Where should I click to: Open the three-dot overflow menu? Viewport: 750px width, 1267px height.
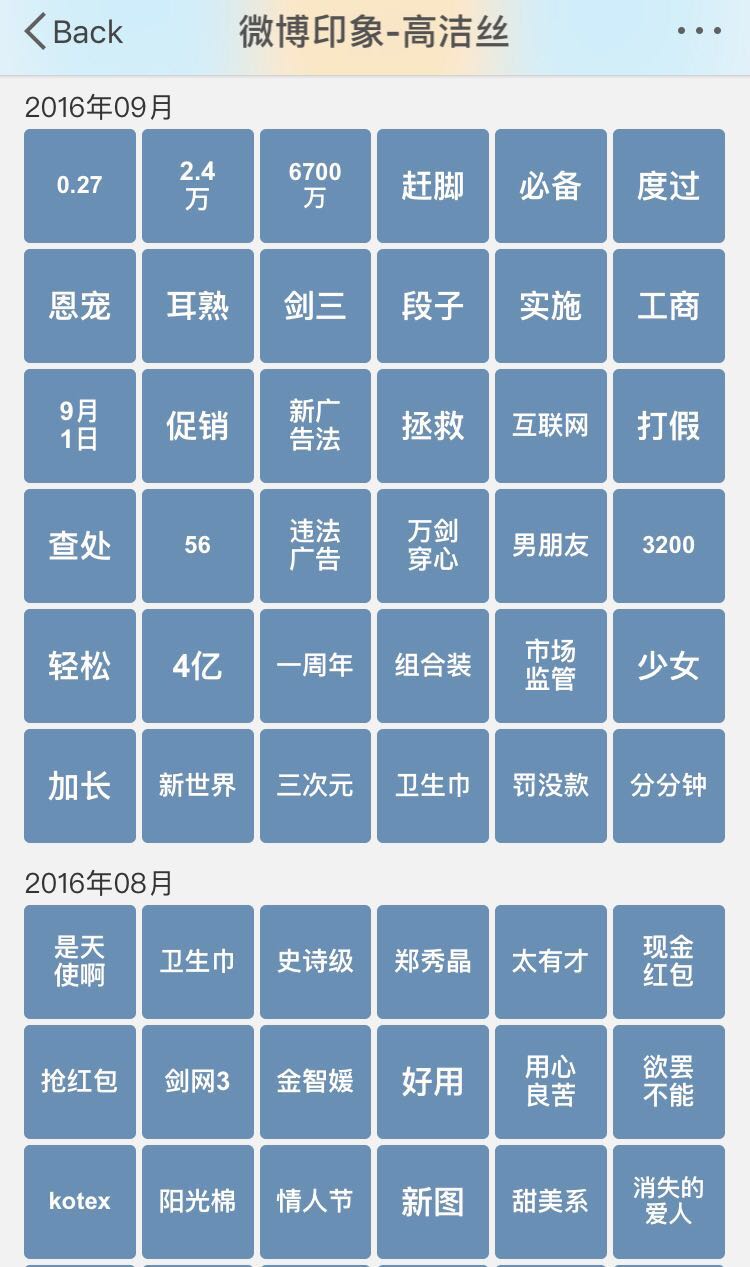pos(699,31)
